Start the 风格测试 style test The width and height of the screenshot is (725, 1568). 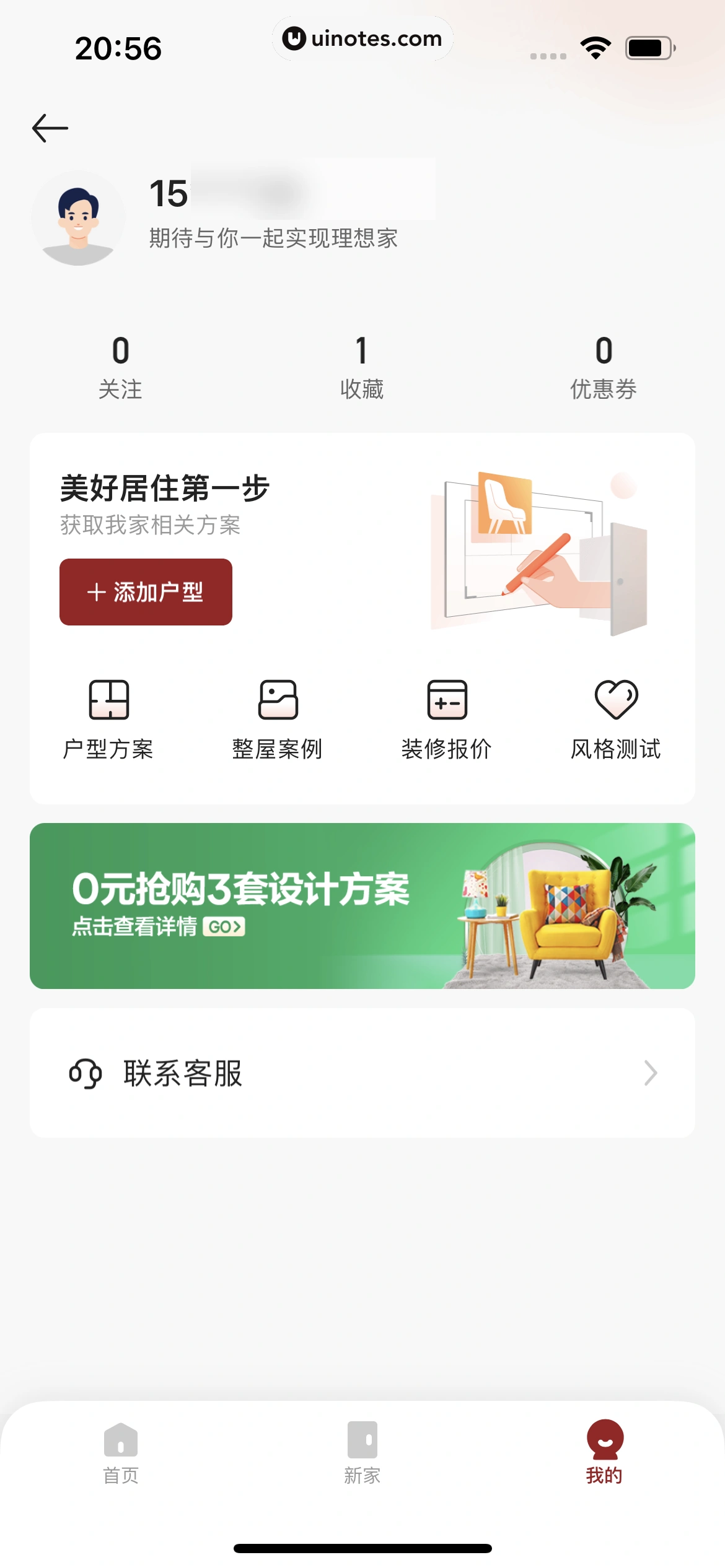point(616,720)
